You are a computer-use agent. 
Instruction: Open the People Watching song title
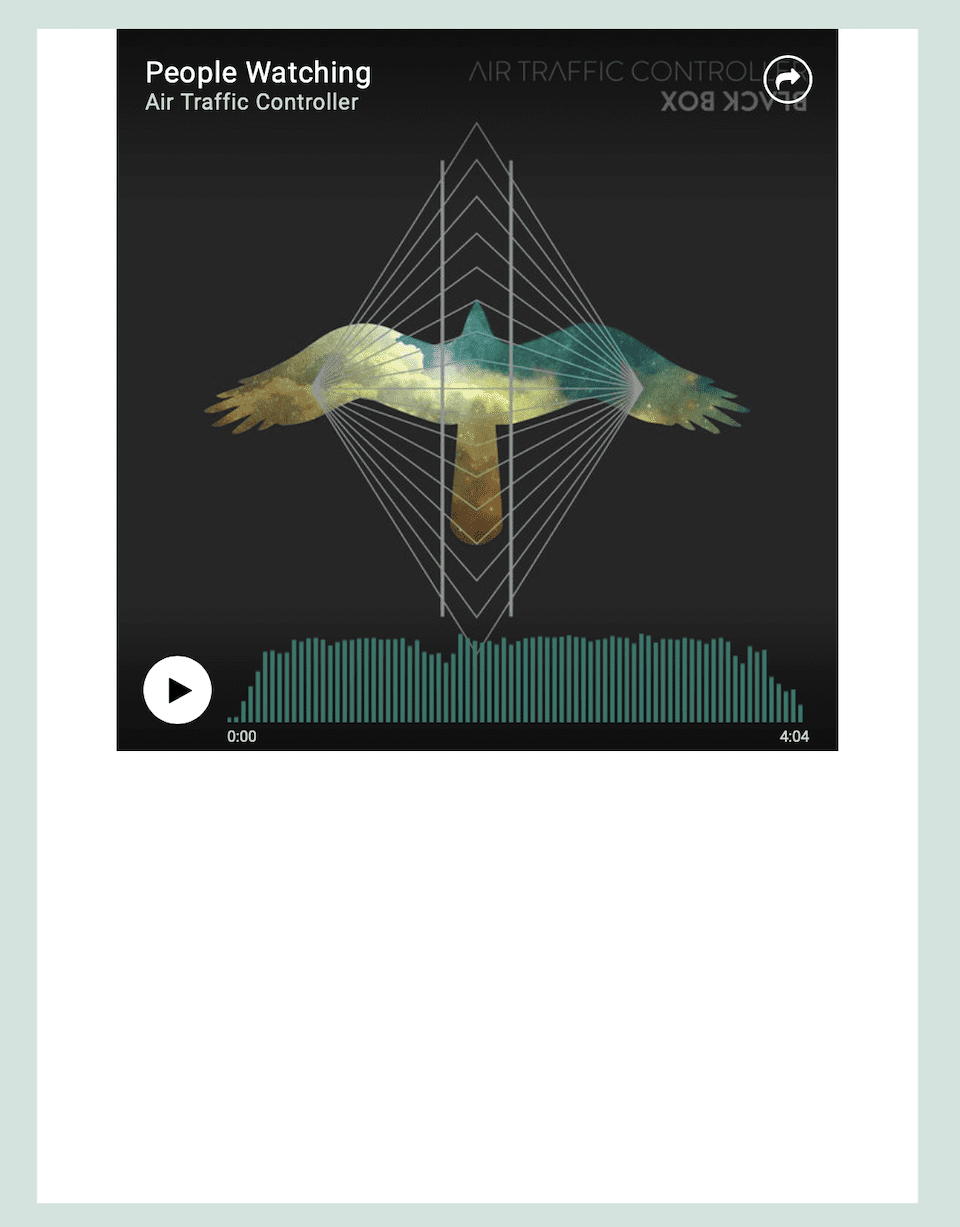[x=258, y=73]
